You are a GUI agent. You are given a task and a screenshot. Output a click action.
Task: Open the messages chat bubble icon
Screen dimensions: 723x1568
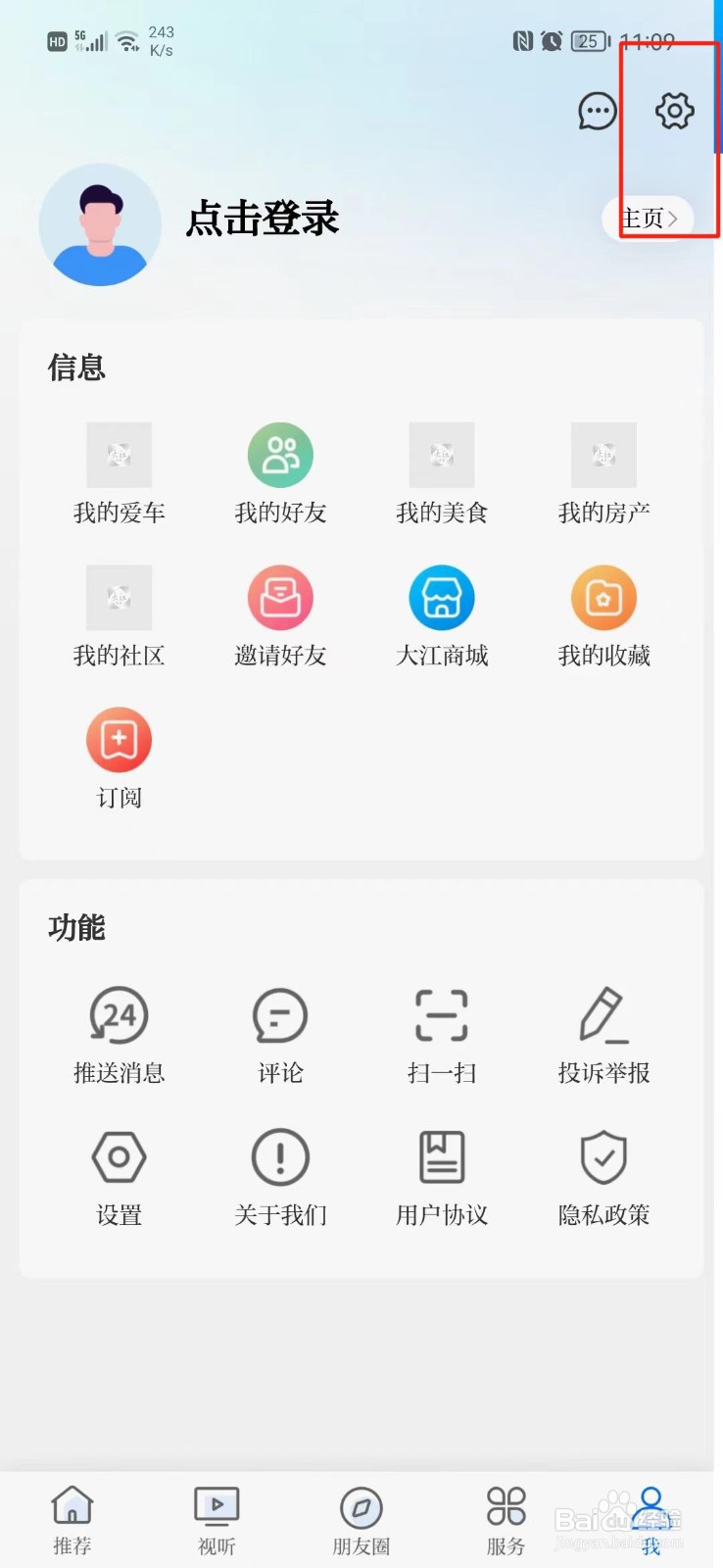click(597, 111)
